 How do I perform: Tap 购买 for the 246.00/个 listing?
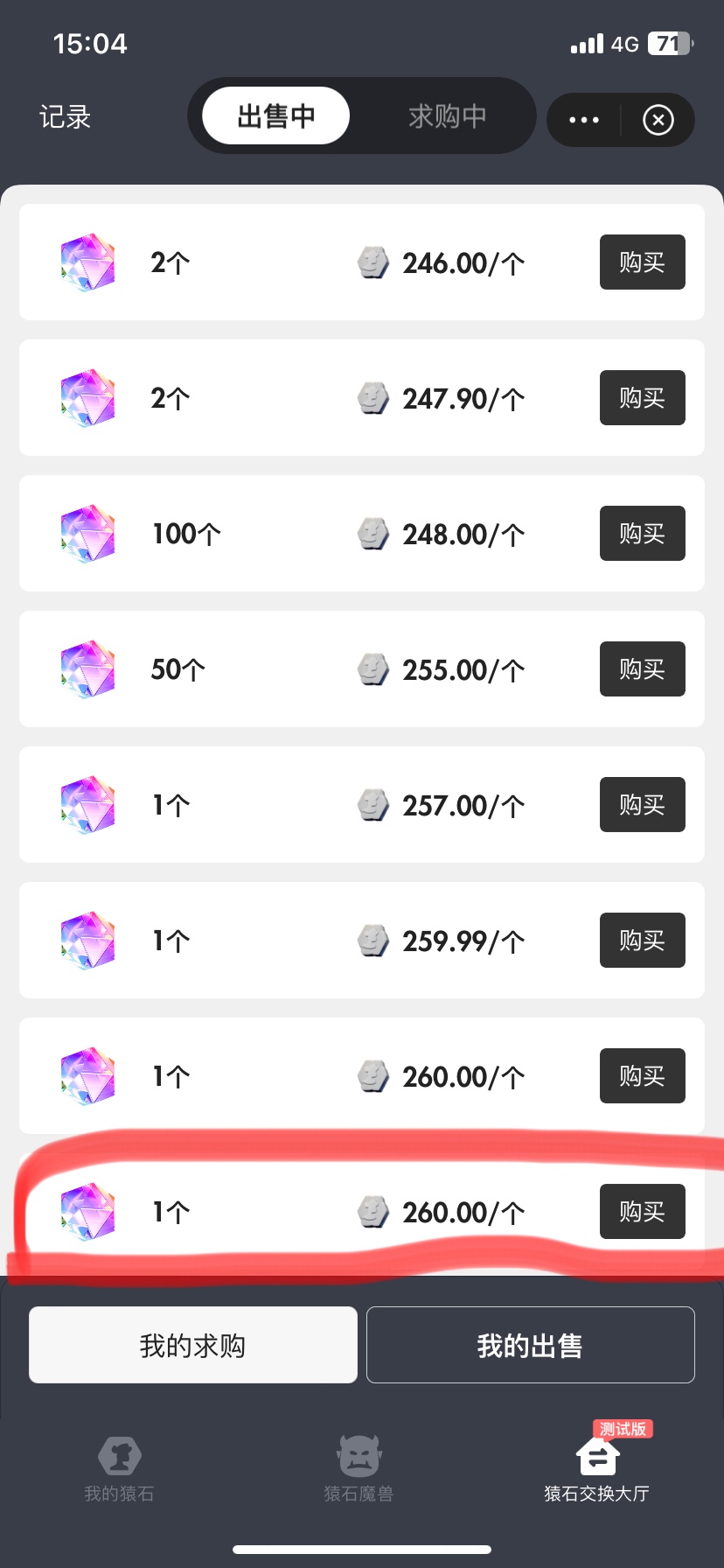click(642, 262)
